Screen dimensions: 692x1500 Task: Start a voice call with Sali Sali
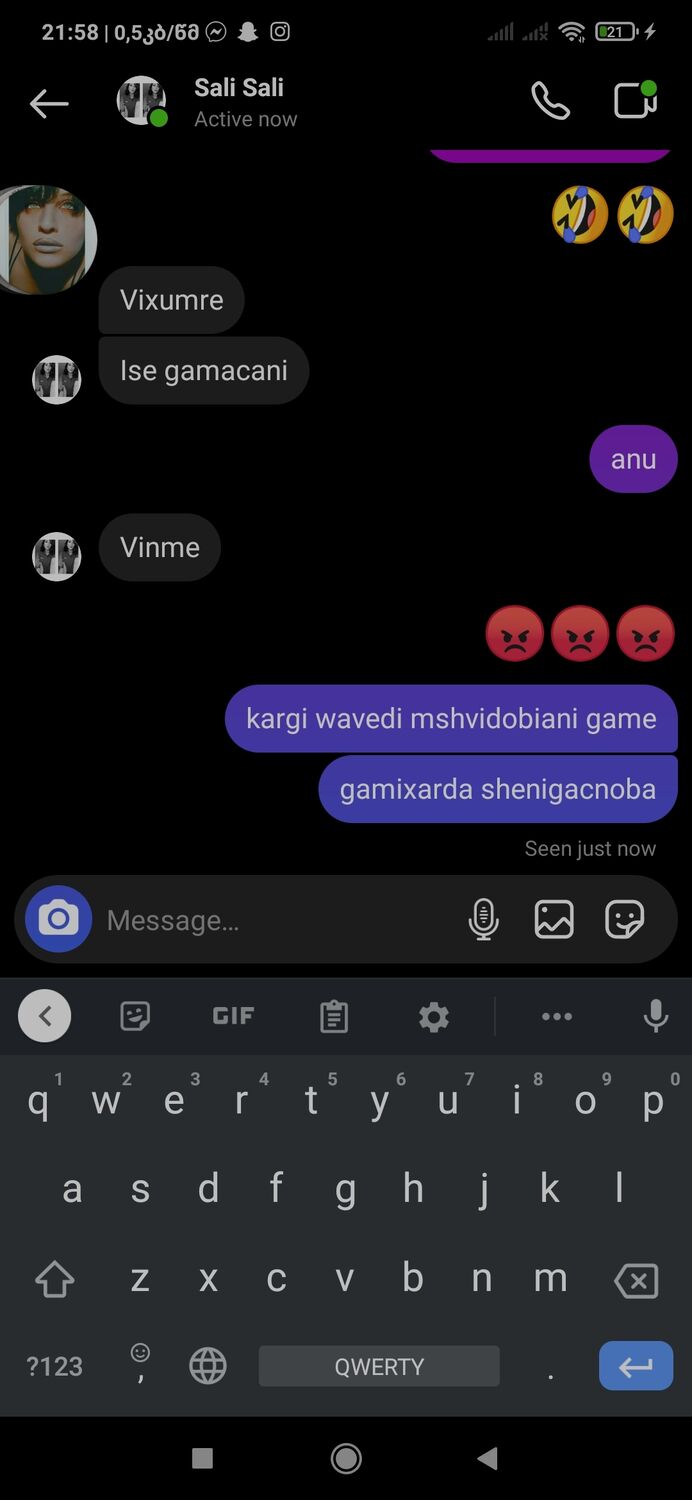point(550,101)
